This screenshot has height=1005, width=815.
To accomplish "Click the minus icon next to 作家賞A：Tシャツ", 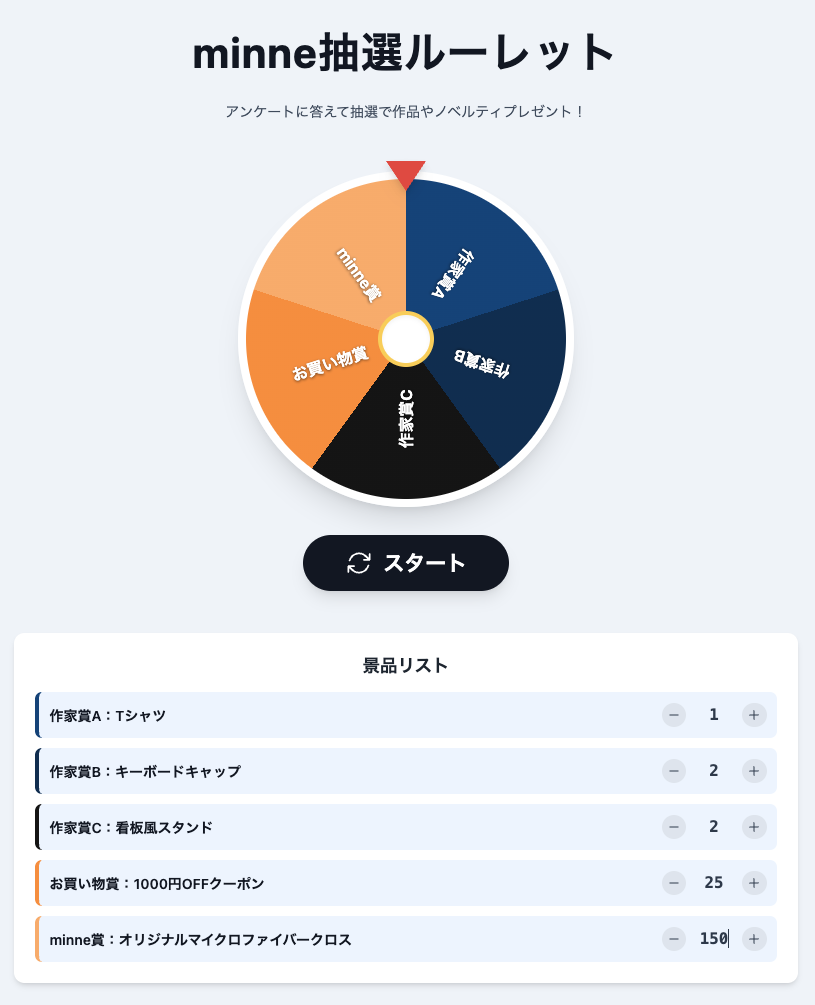I will pos(673,715).
